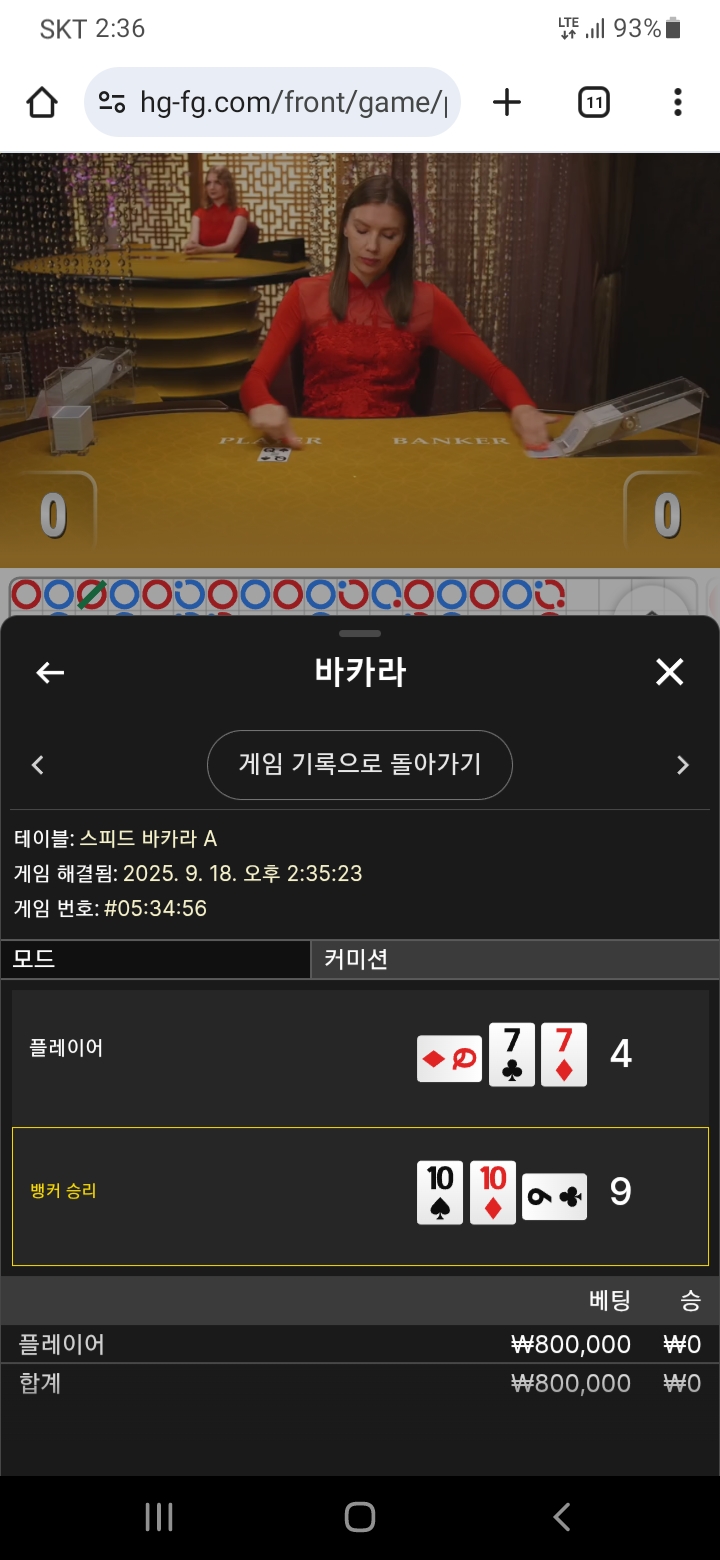
Task: Go to the browser home page
Action: coord(42,102)
